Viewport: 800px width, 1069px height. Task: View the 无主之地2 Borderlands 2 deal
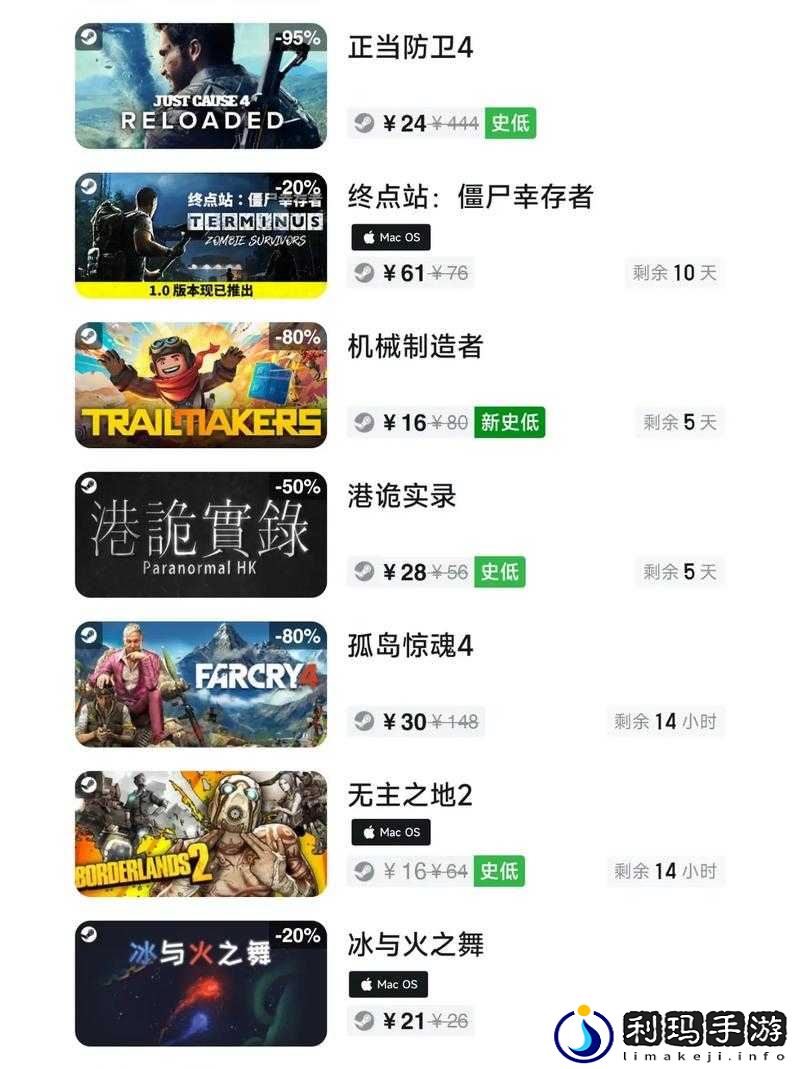tap(410, 796)
